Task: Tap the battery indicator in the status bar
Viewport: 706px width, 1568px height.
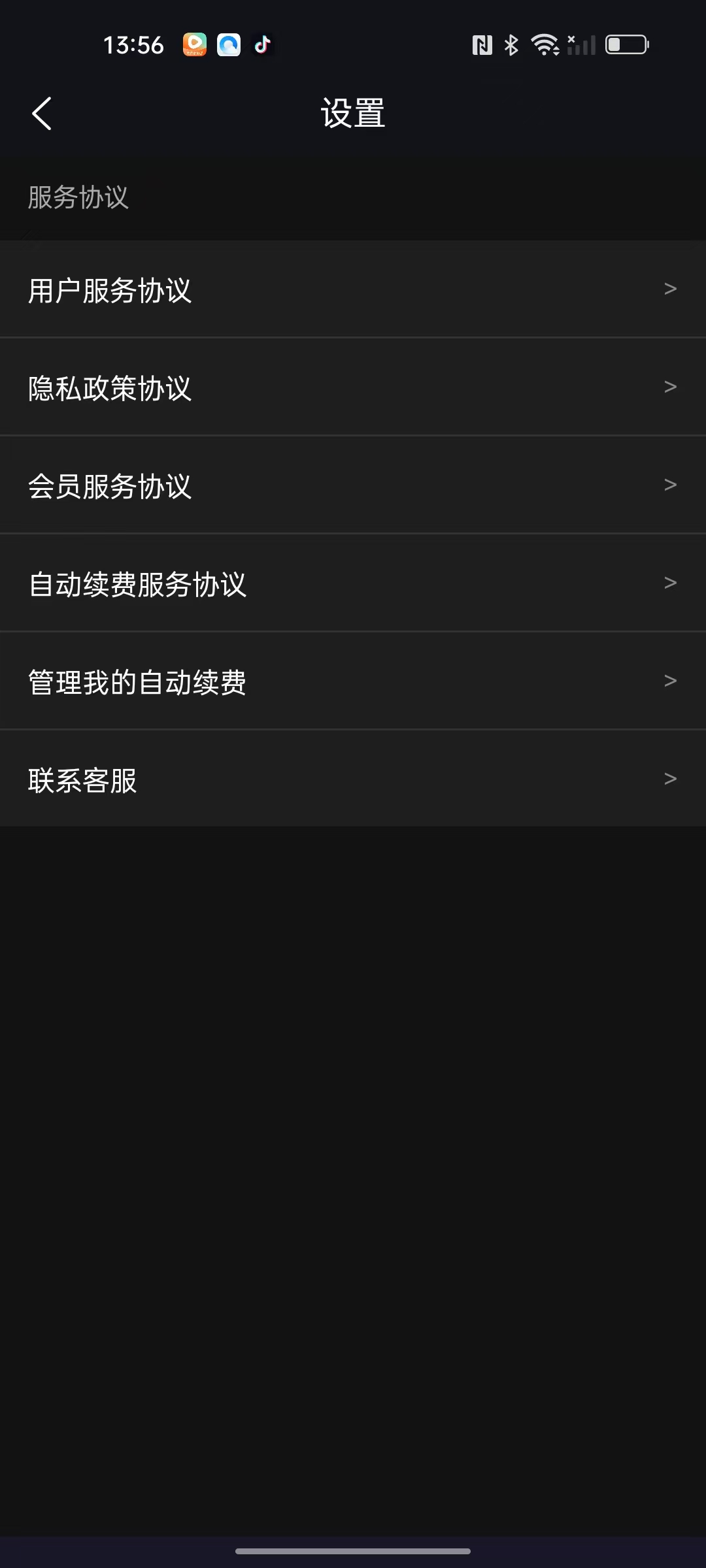Action: [626, 46]
